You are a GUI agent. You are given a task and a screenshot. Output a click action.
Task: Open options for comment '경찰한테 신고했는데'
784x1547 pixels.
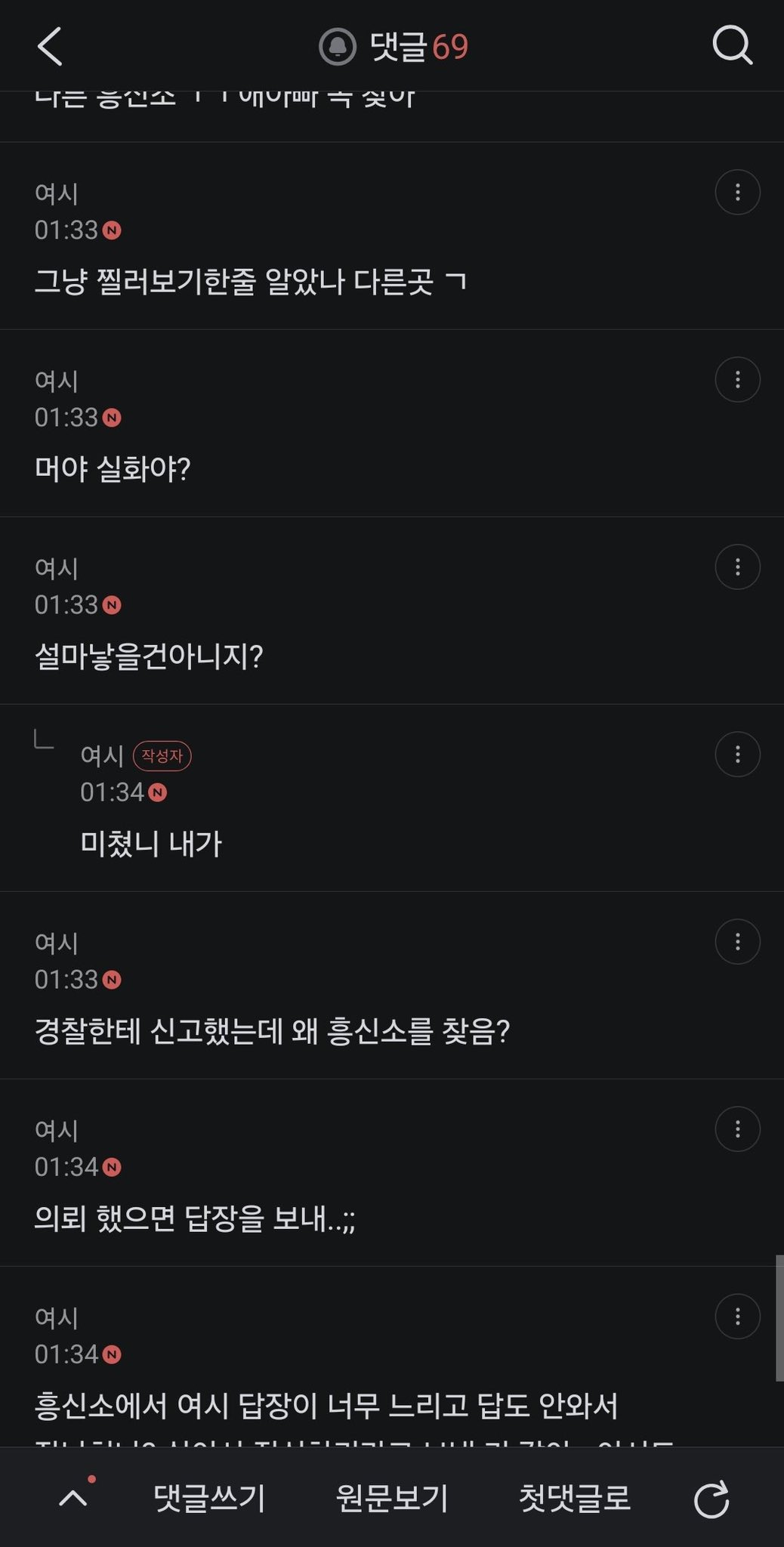click(737, 942)
